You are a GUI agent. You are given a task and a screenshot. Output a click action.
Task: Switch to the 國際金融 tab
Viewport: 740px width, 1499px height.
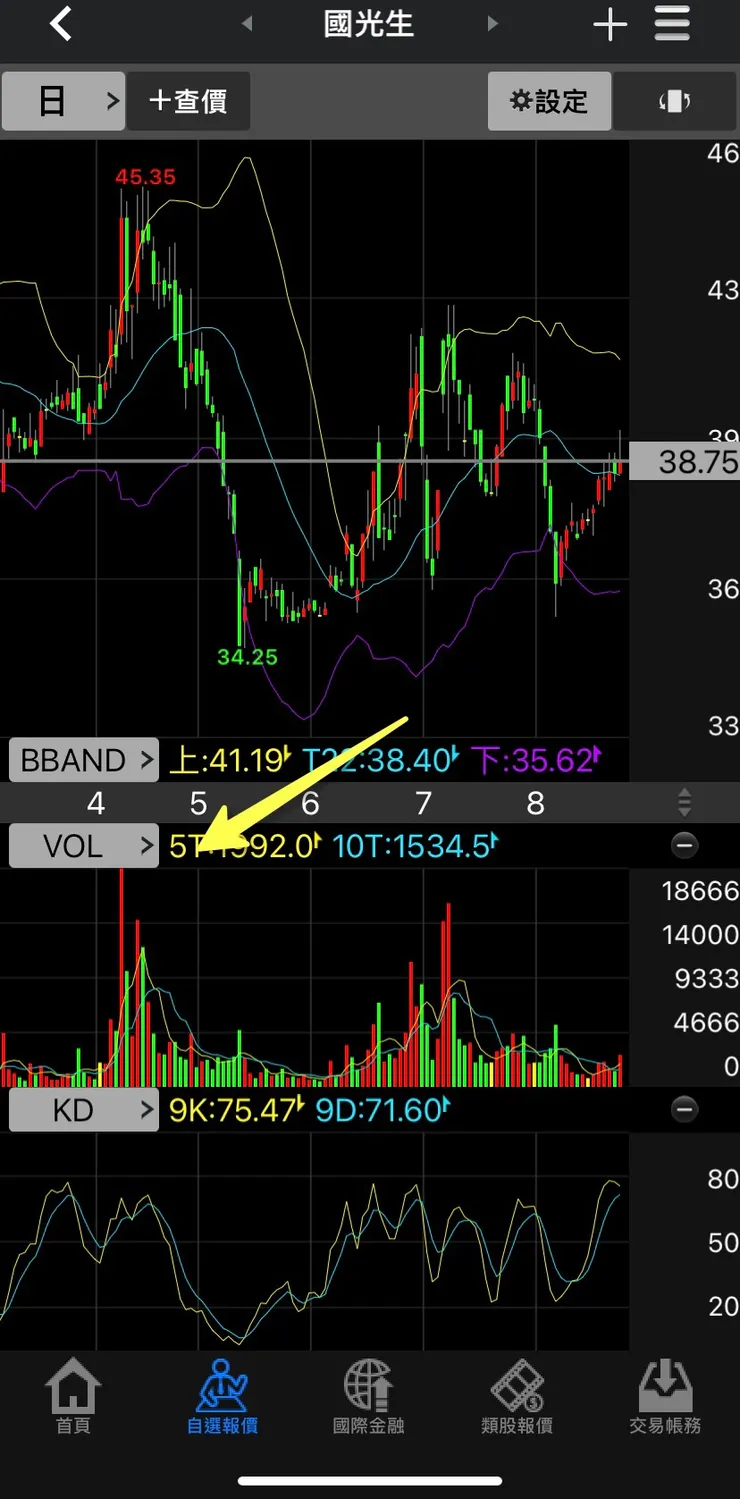(x=369, y=1395)
